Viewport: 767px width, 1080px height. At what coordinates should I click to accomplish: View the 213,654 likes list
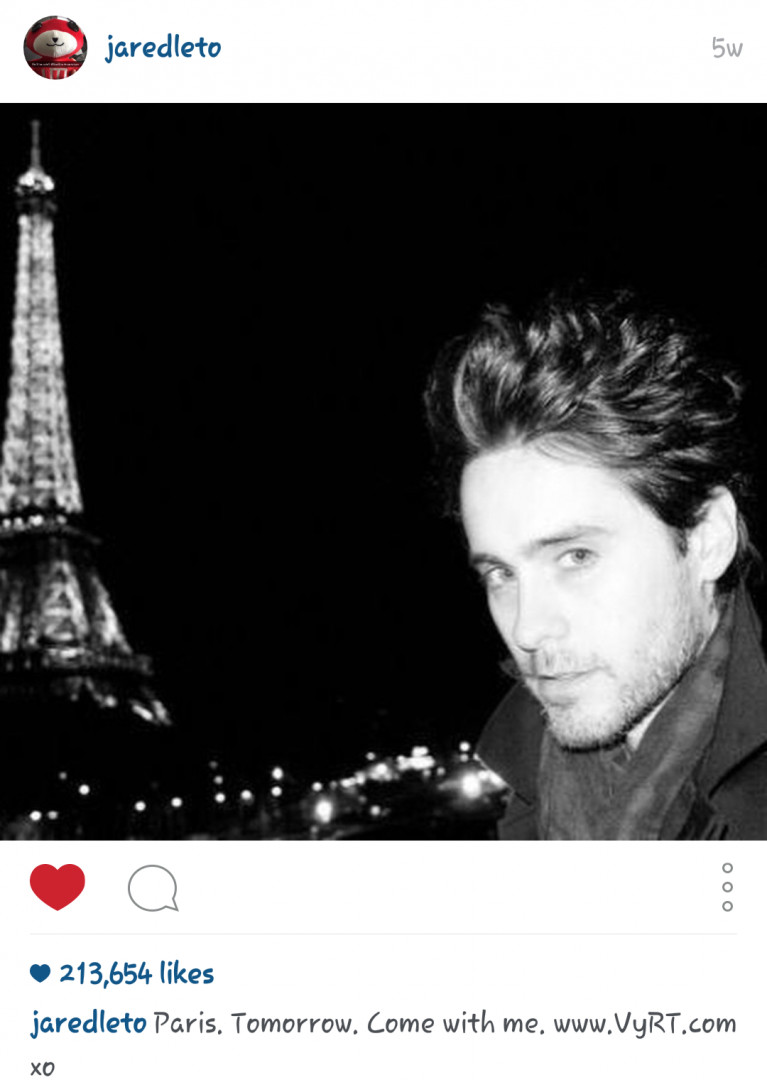click(135, 973)
